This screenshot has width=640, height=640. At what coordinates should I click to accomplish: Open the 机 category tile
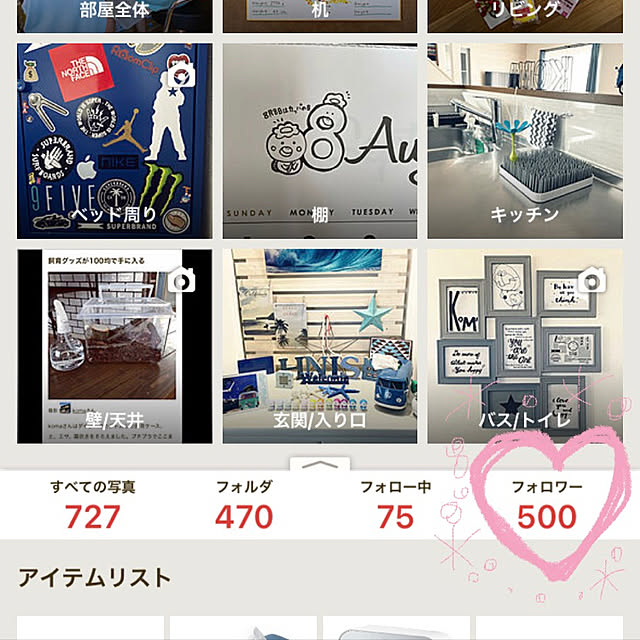tap(320, 14)
